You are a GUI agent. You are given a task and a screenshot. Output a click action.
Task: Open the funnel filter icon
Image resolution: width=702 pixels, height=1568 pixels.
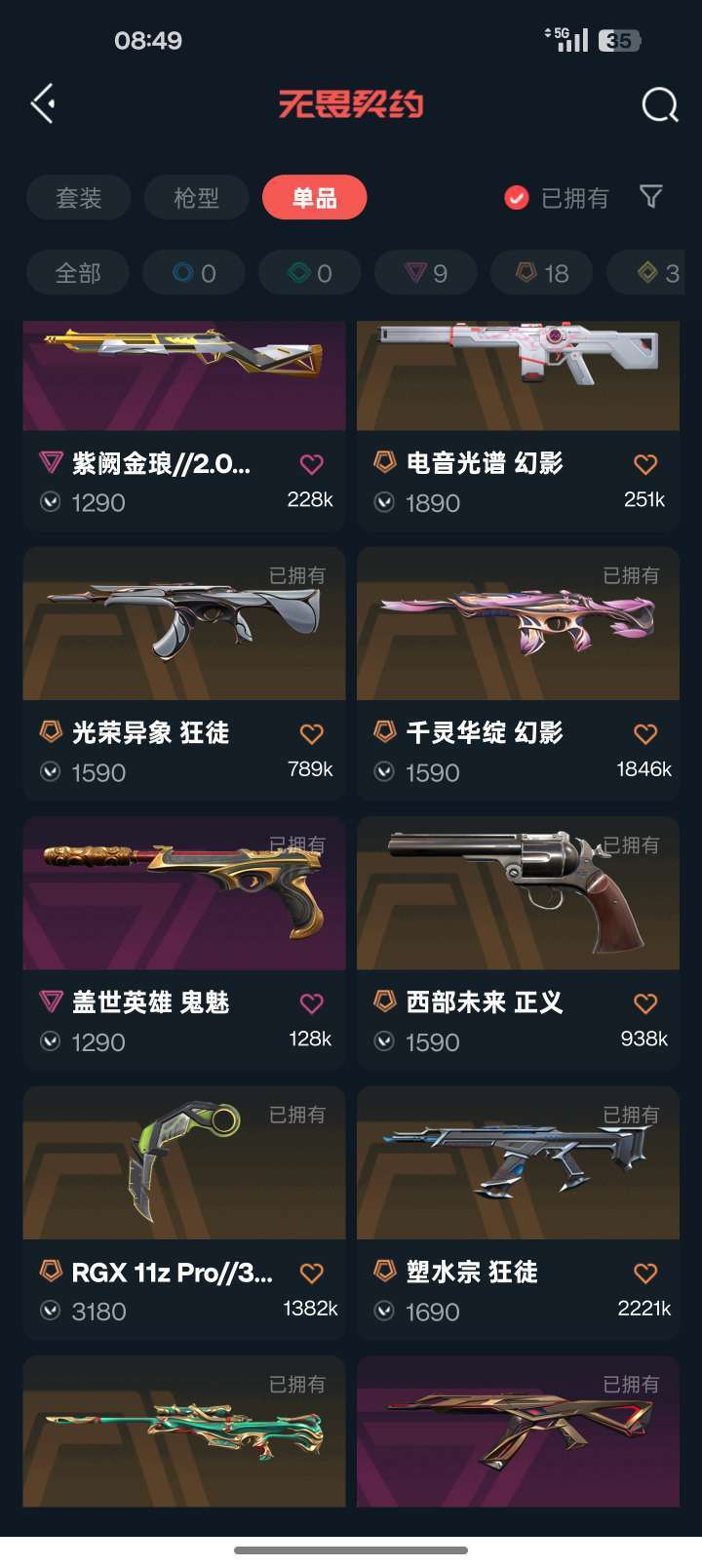pyautogui.click(x=650, y=197)
